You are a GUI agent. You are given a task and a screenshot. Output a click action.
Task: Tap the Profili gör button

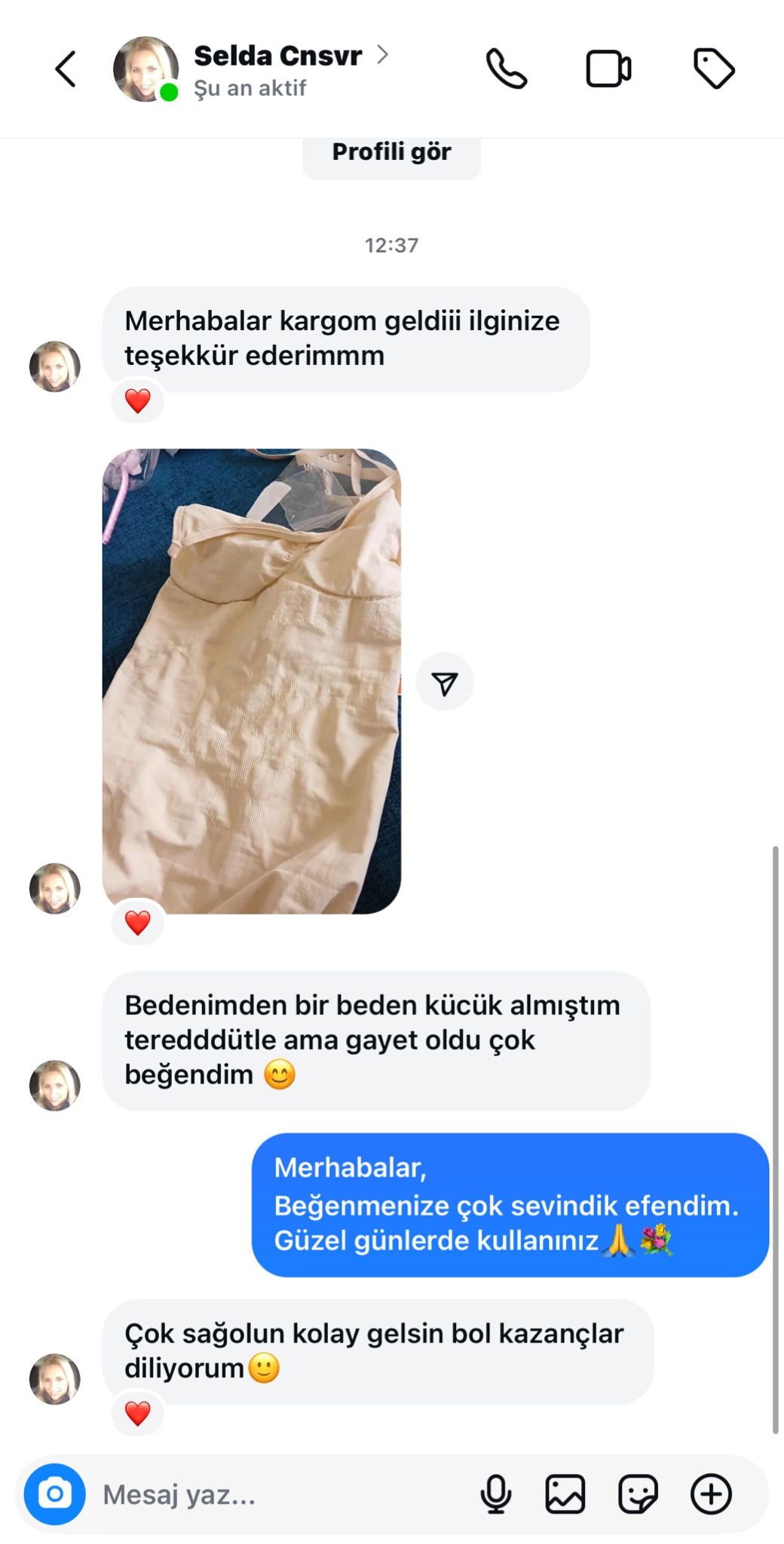(391, 153)
